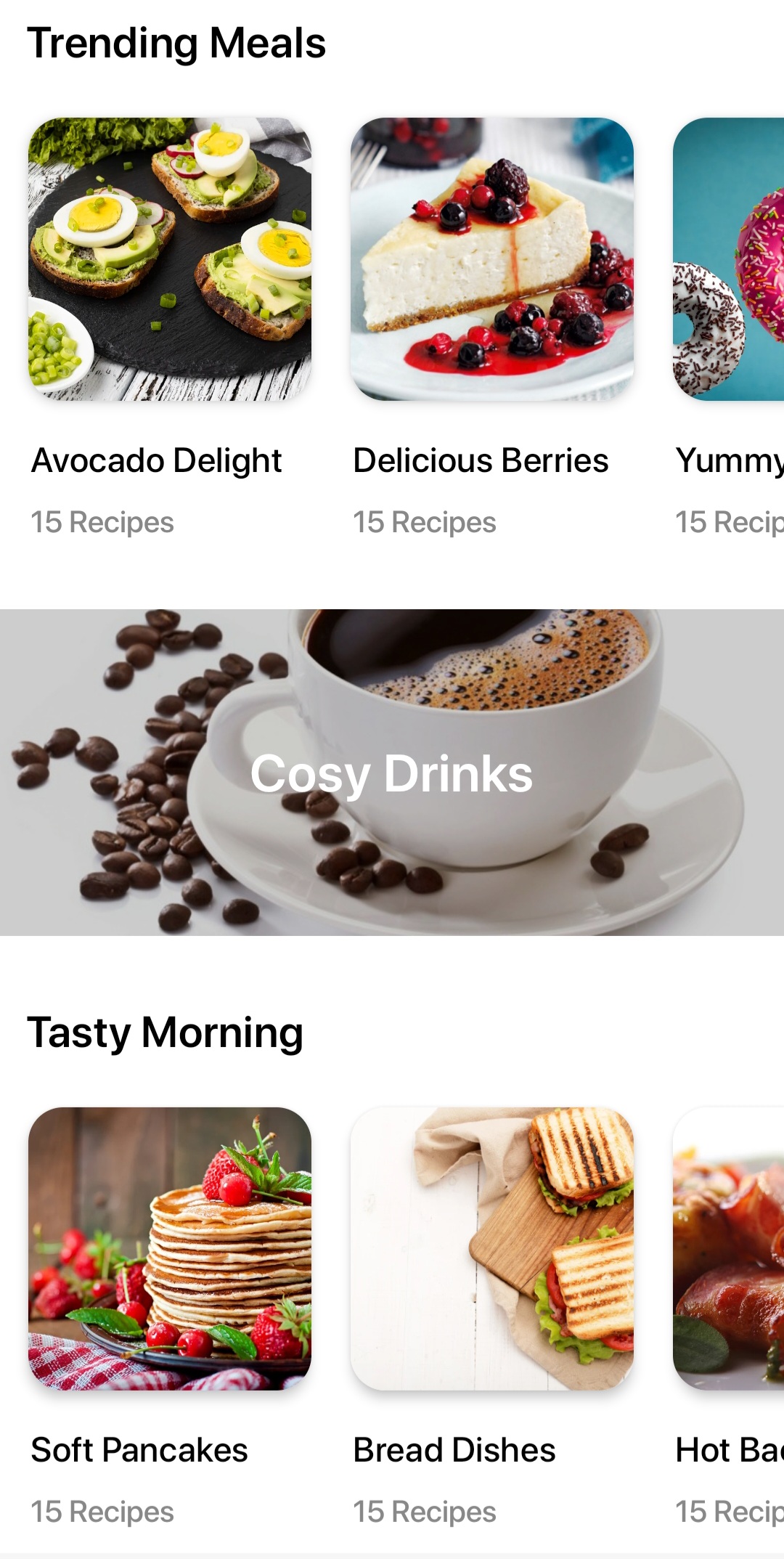Click the Tasty Morning section header

pos(166,1034)
